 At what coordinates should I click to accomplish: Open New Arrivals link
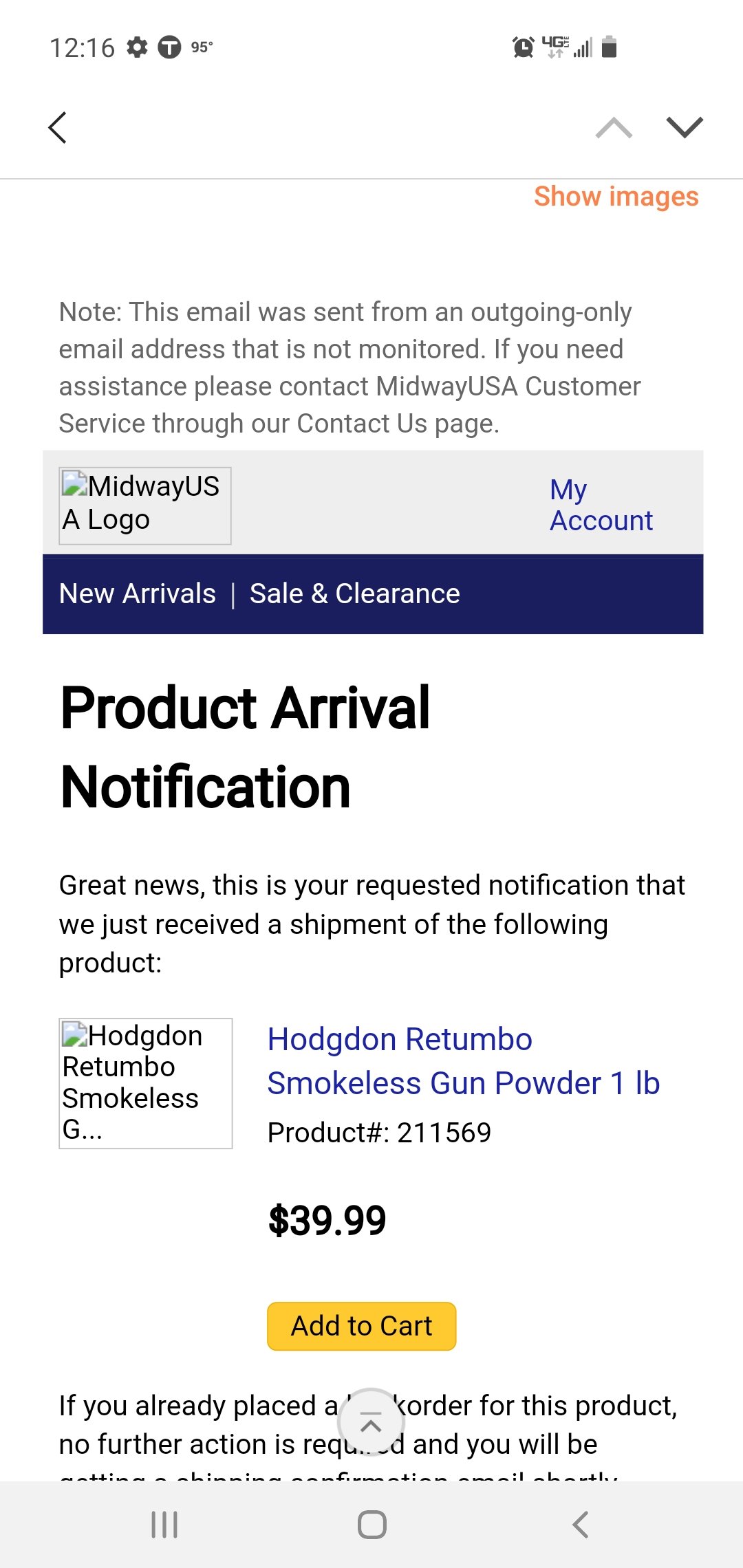[x=138, y=594]
